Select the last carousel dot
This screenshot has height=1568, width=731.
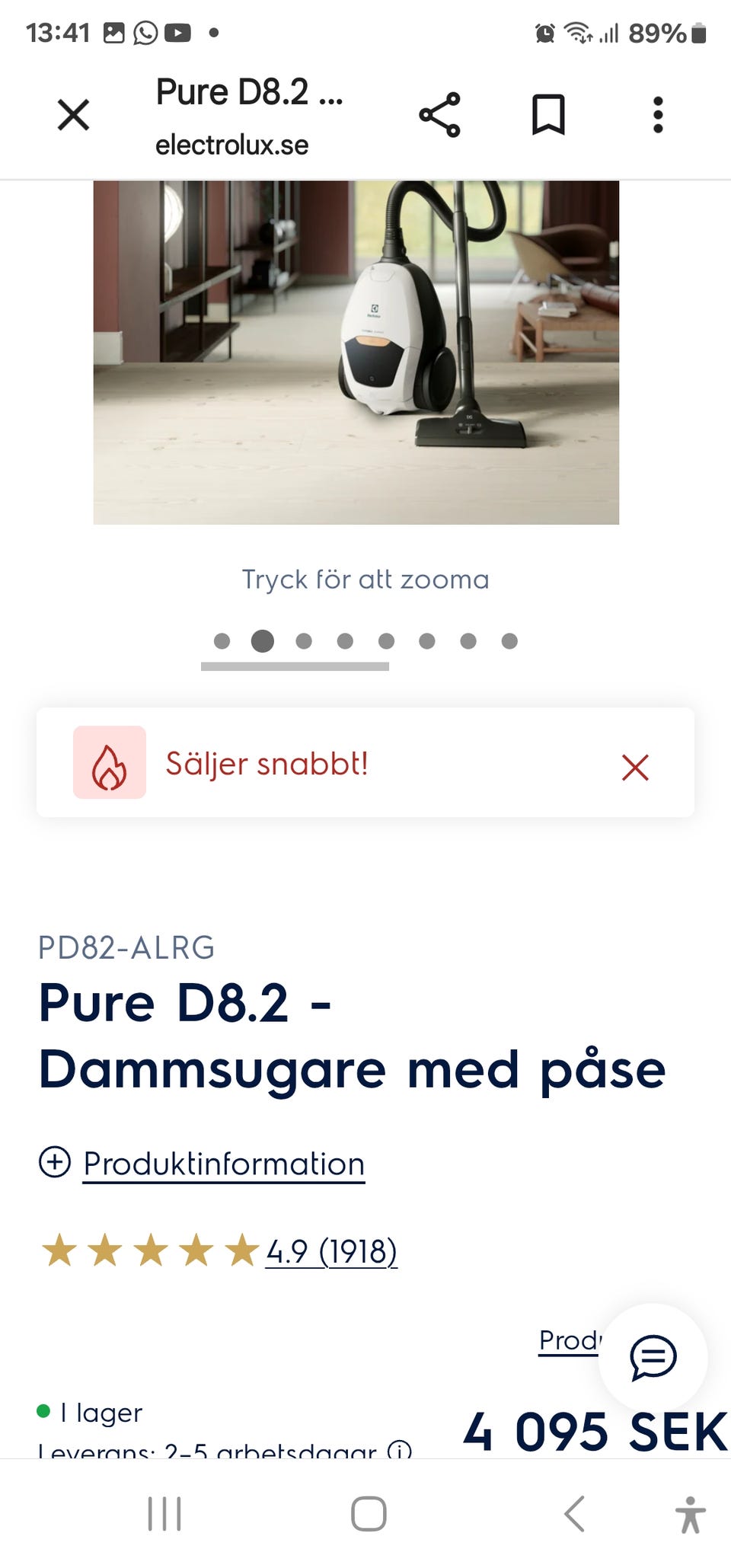click(x=509, y=641)
